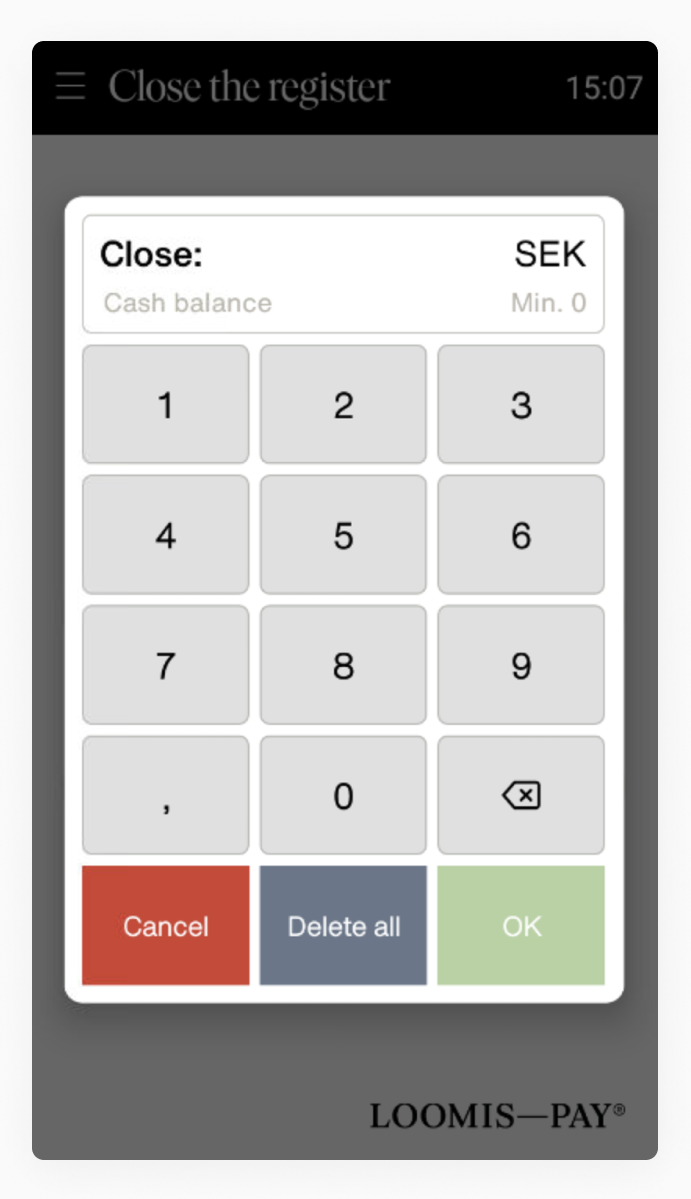Enter digit 3 on keypad
691x1199 pixels.
pos(521,405)
